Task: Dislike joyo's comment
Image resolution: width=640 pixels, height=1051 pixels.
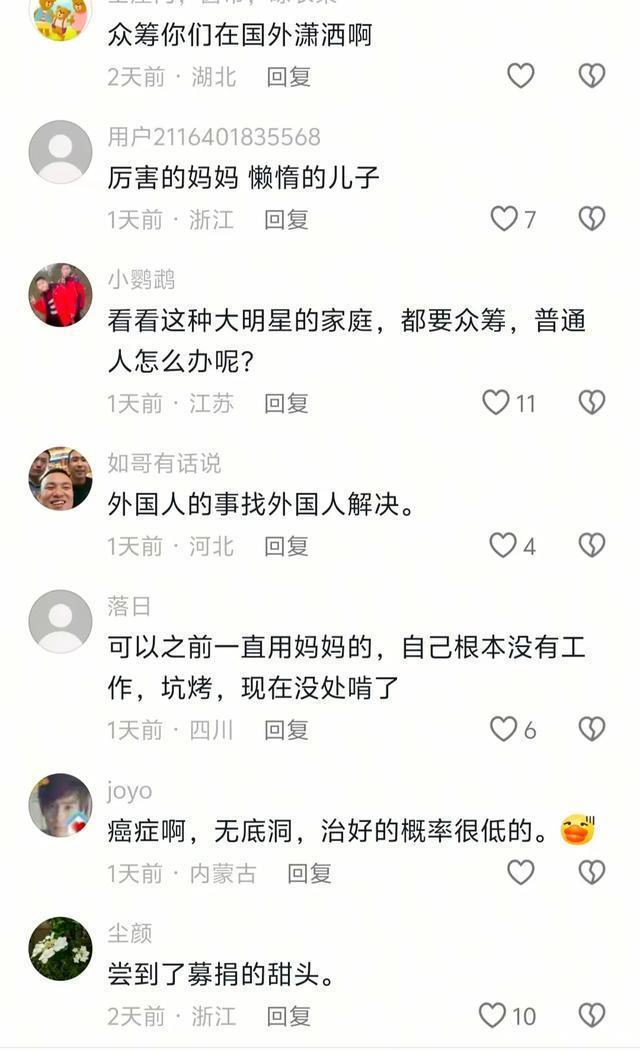Action: (x=592, y=873)
